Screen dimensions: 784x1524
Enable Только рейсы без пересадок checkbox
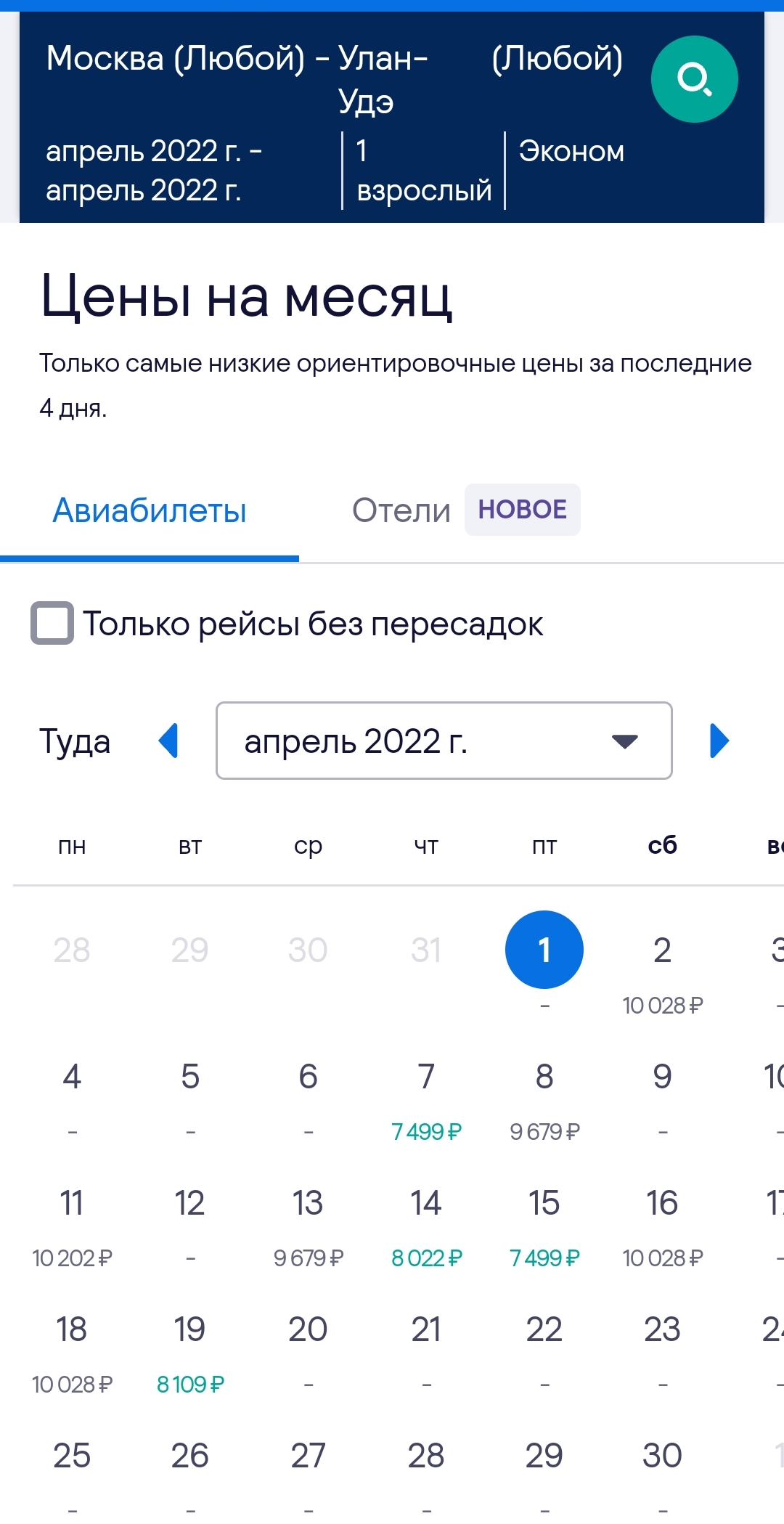(52, 623)
